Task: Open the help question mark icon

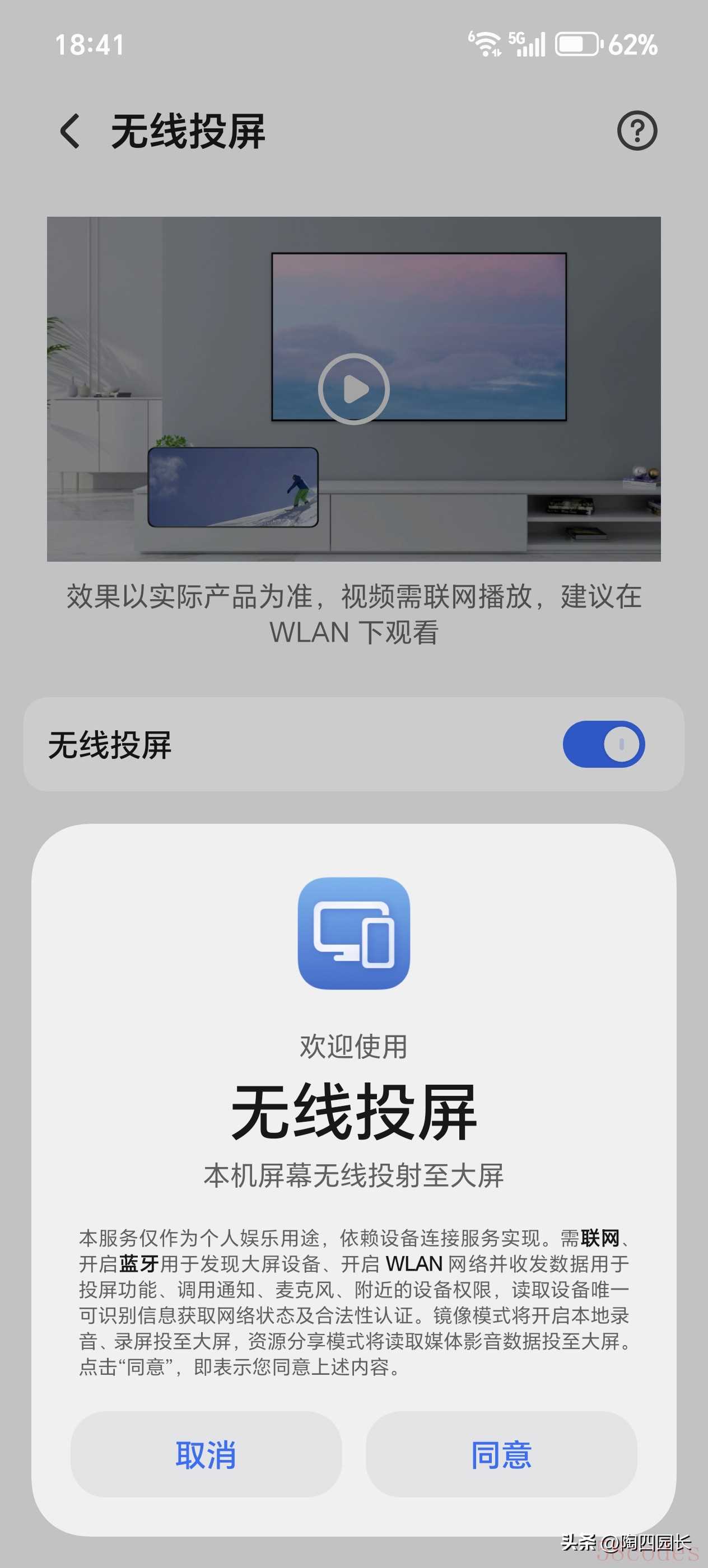Action: click(x=637, y=131)
